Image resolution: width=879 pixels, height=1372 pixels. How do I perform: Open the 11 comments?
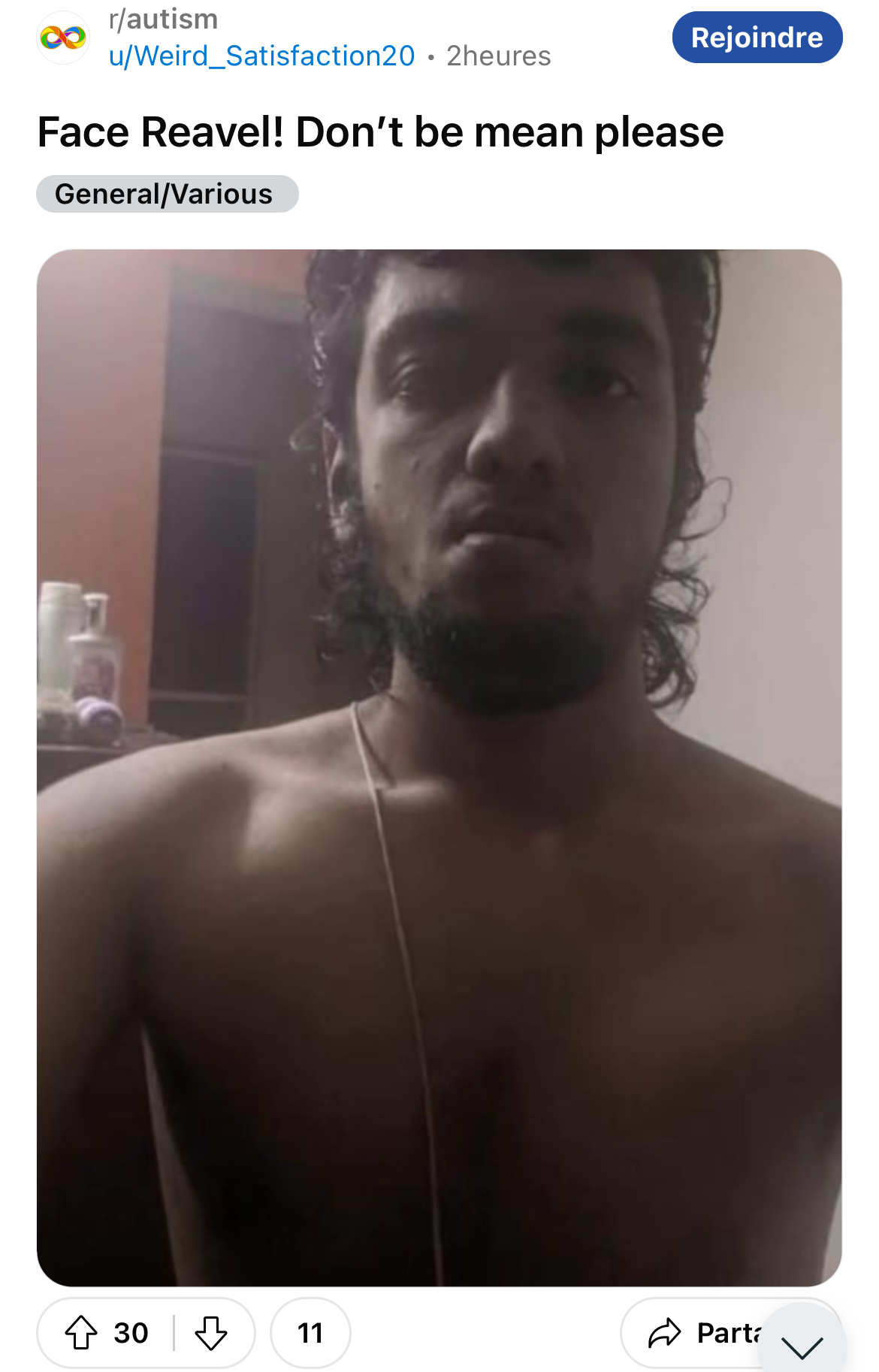point(310,1333)
